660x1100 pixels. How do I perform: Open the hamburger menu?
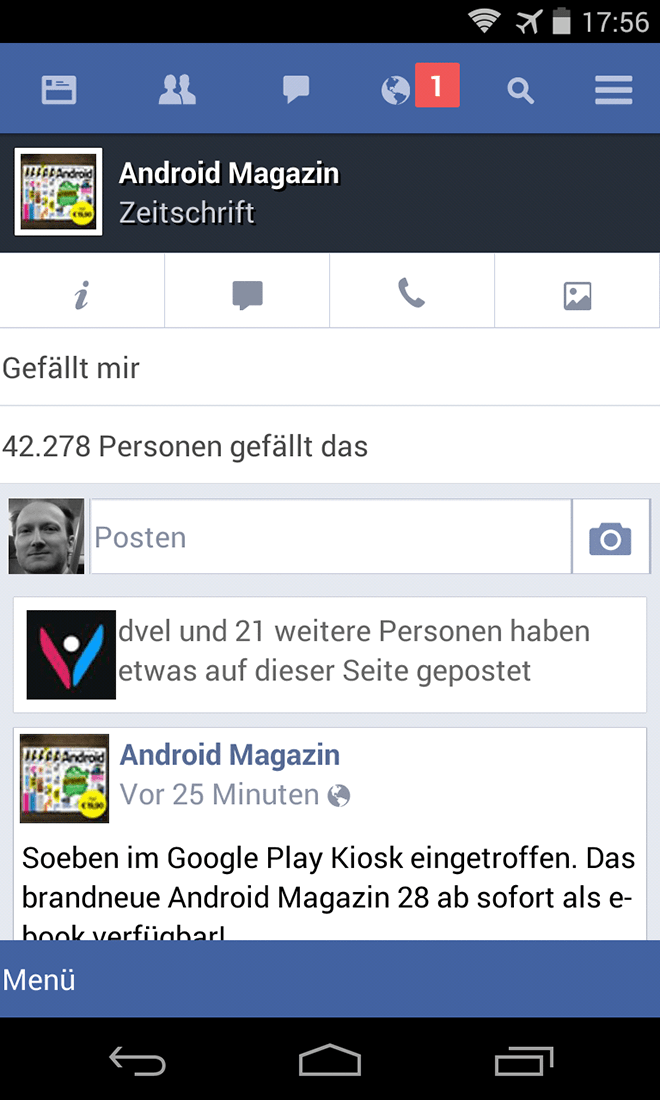pos(613,91)
